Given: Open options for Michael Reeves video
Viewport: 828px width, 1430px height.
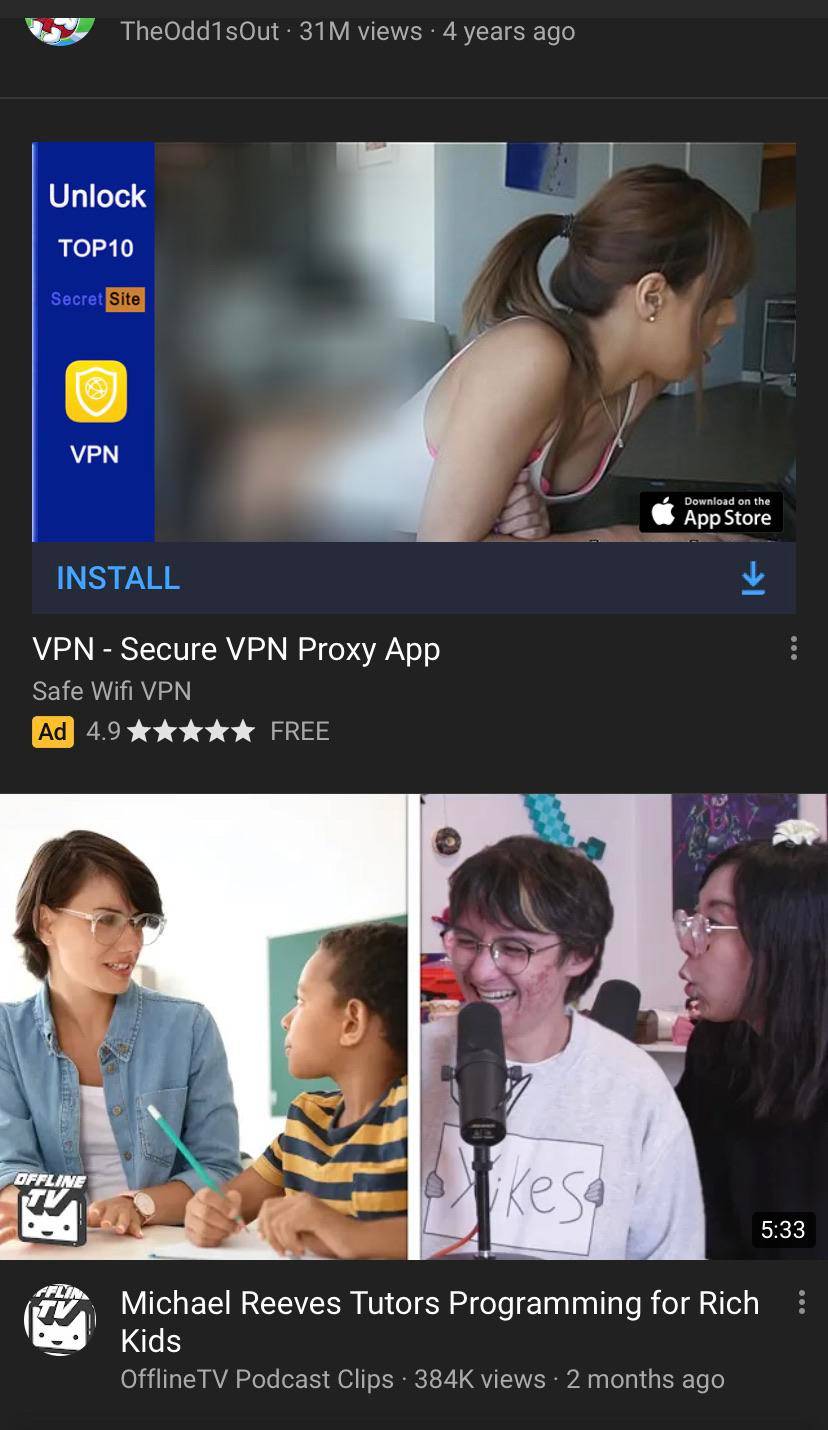Looking at the screenshot, I should point(801,1302).
